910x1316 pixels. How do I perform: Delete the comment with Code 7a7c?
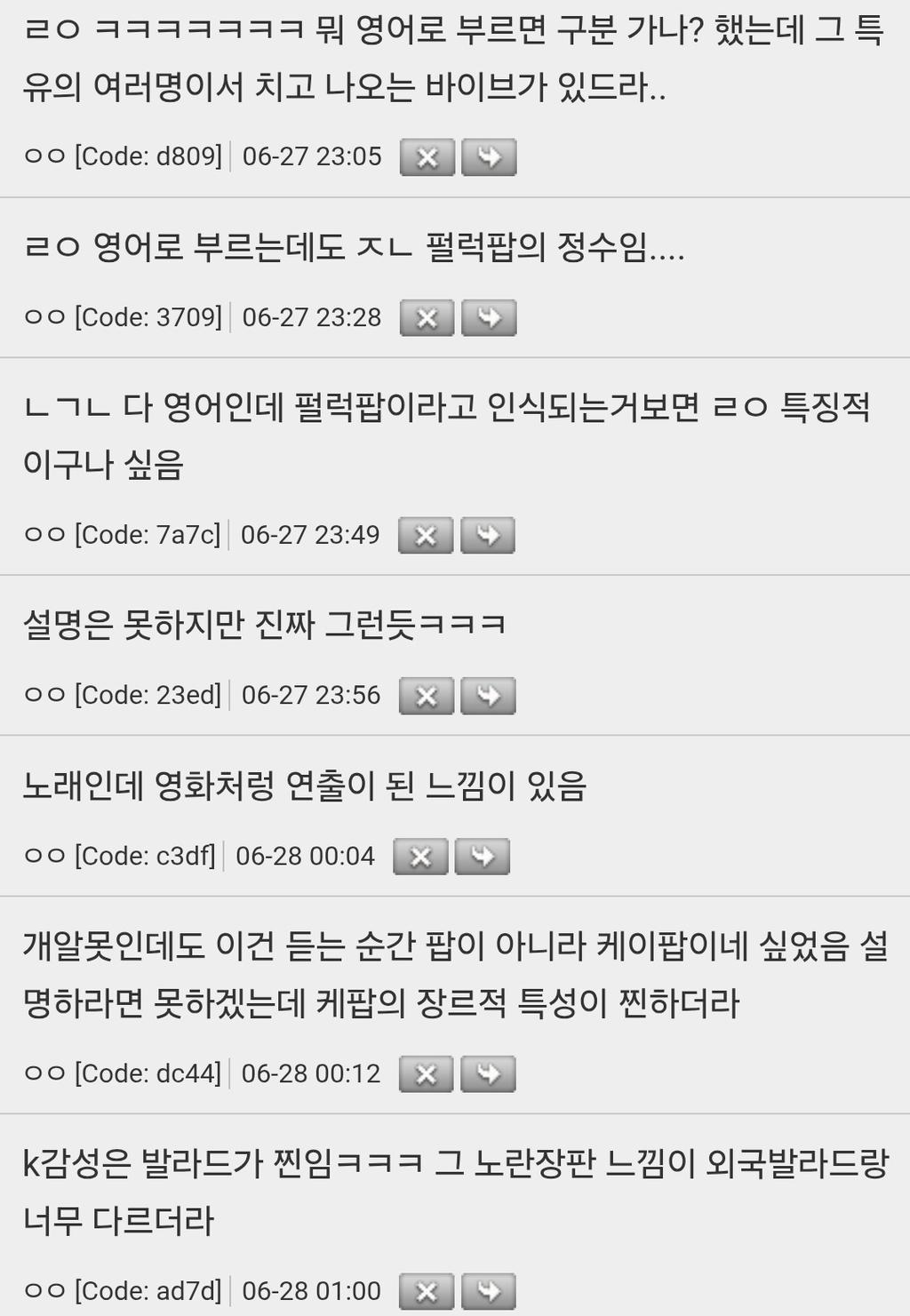426,536
